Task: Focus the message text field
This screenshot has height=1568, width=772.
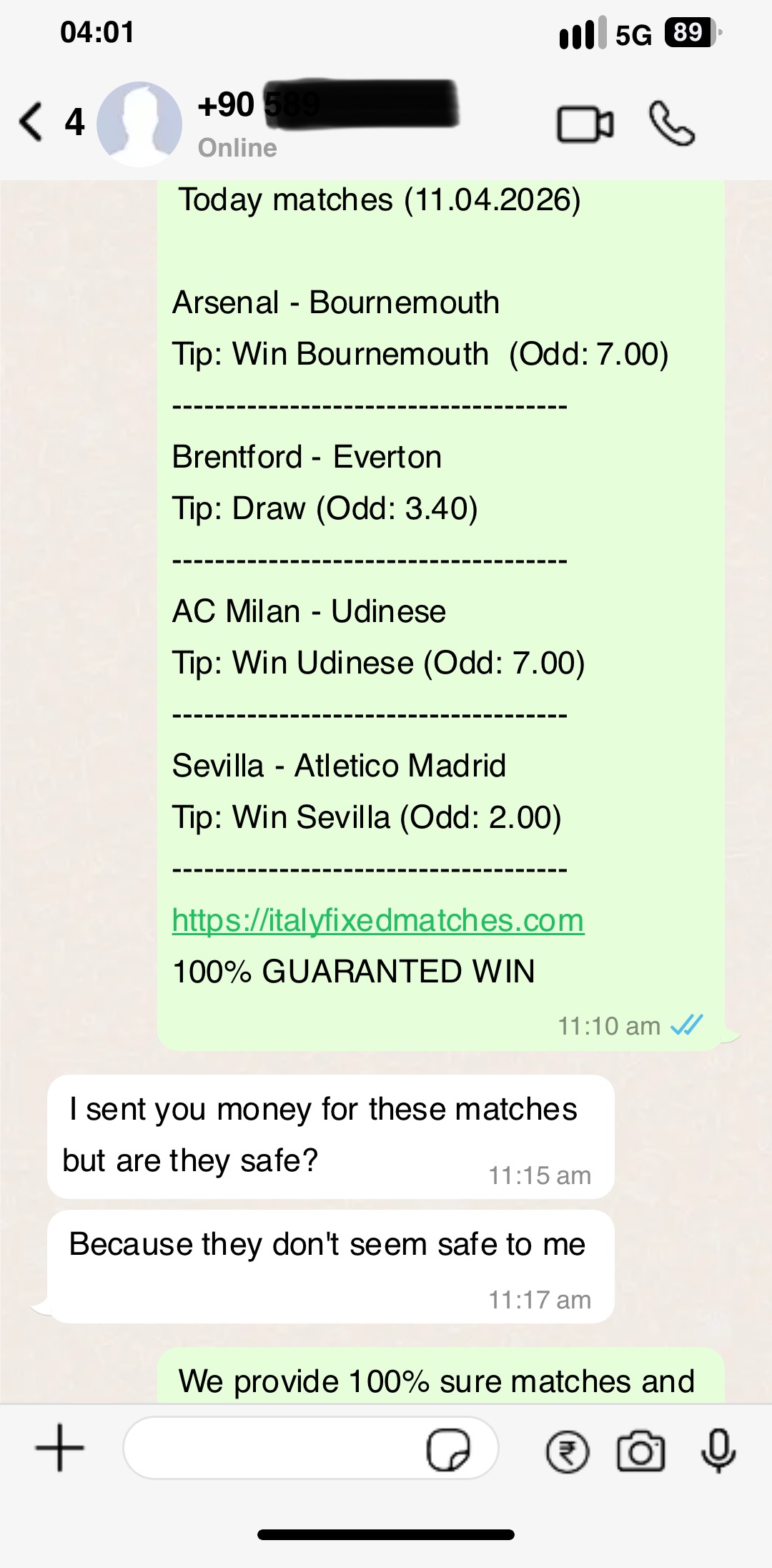Action: click(x=272, y=1449)
